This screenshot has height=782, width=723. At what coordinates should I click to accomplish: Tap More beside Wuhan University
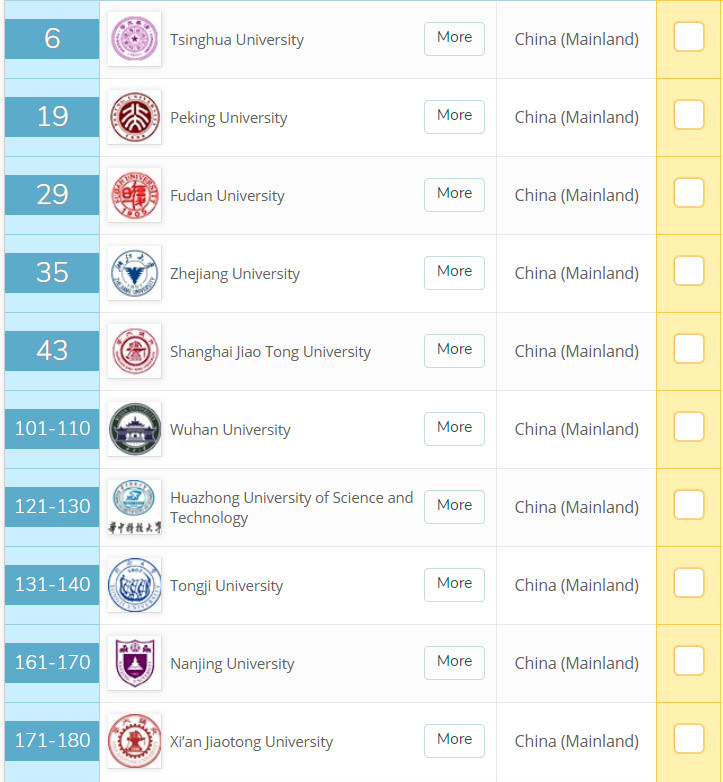[454, 428]
